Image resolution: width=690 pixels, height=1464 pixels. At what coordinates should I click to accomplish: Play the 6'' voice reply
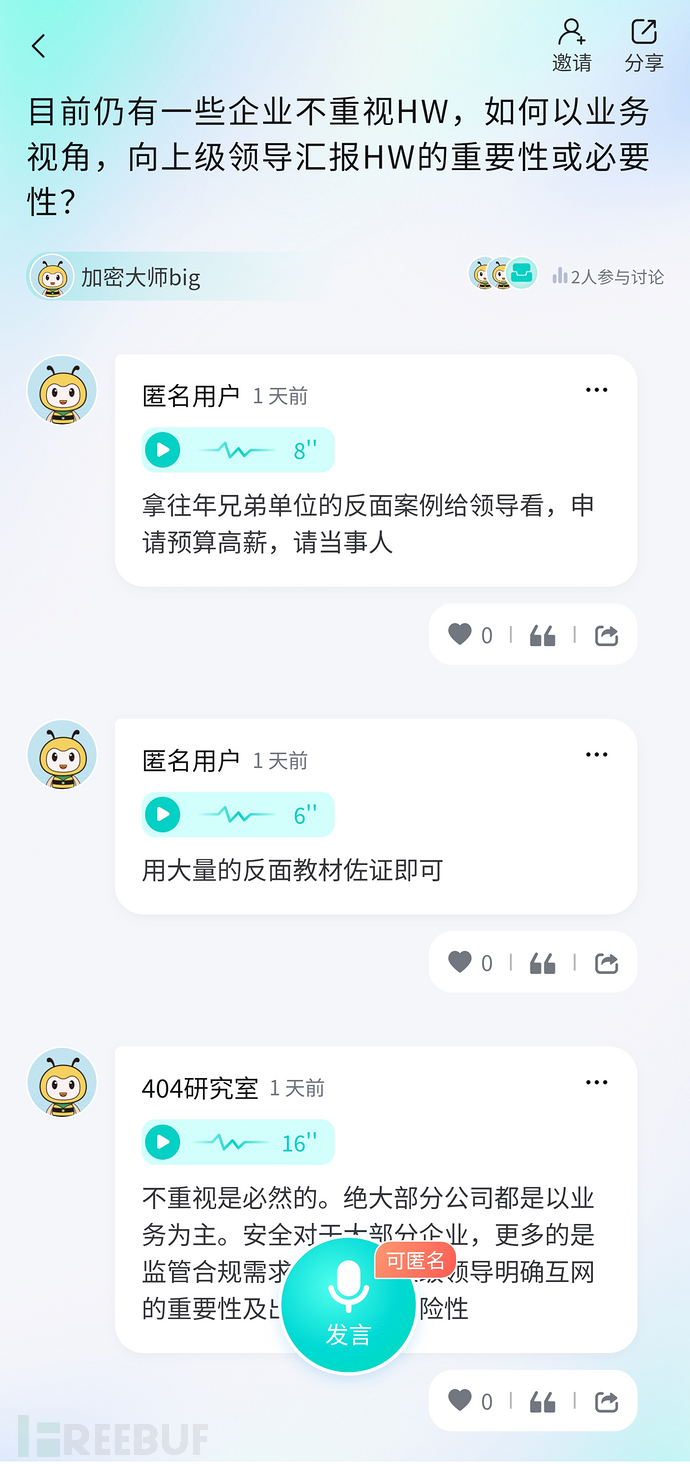point(163,815)
